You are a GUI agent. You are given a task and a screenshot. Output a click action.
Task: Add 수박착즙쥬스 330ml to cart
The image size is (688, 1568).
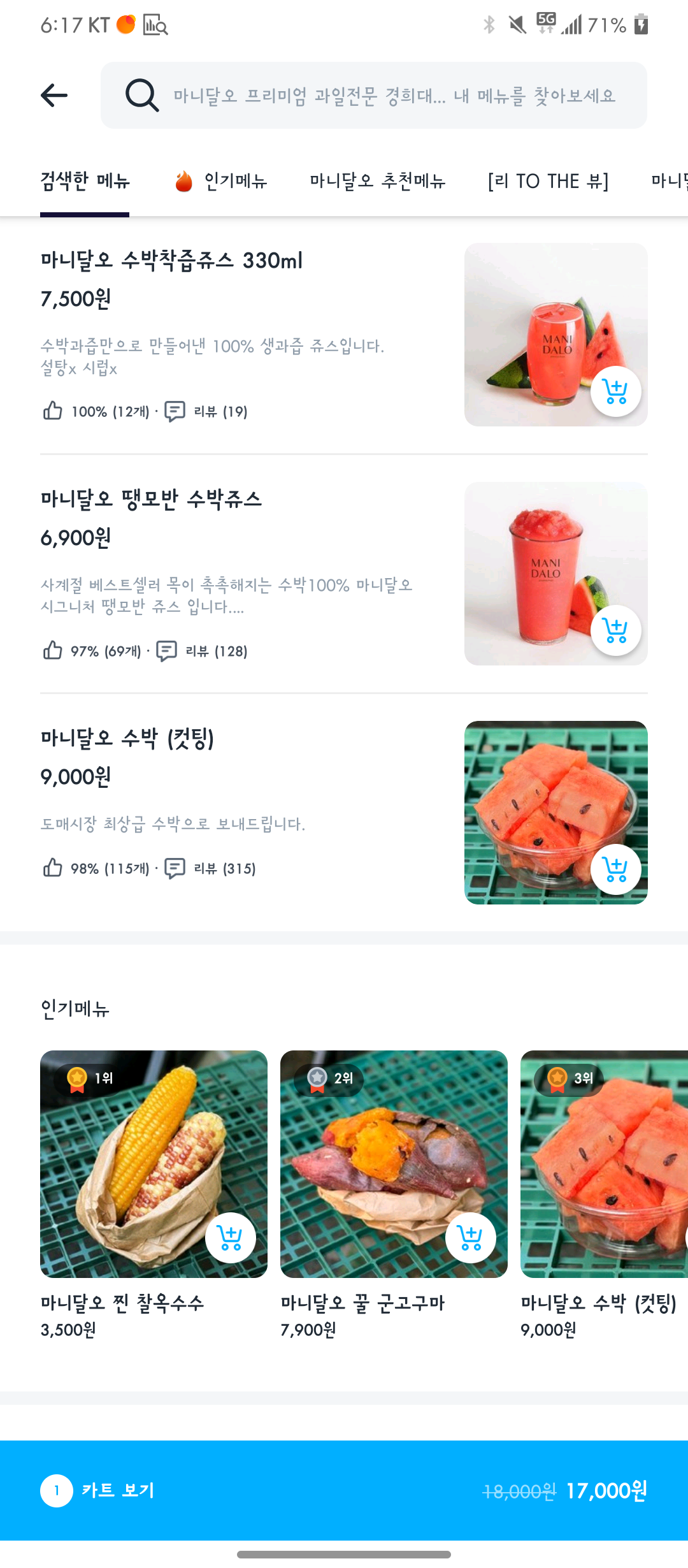click(x=615, y=391)
